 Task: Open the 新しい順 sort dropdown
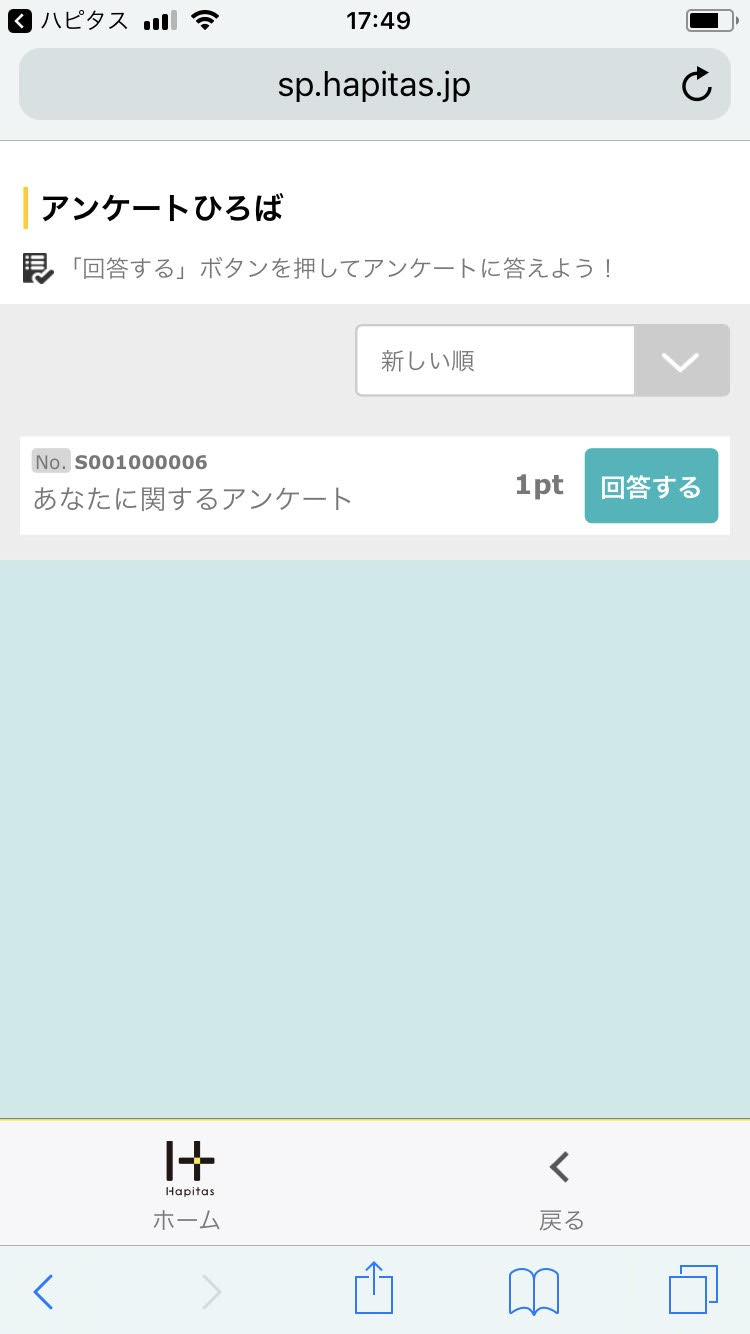pyautogui.click(x=542, y=361)
